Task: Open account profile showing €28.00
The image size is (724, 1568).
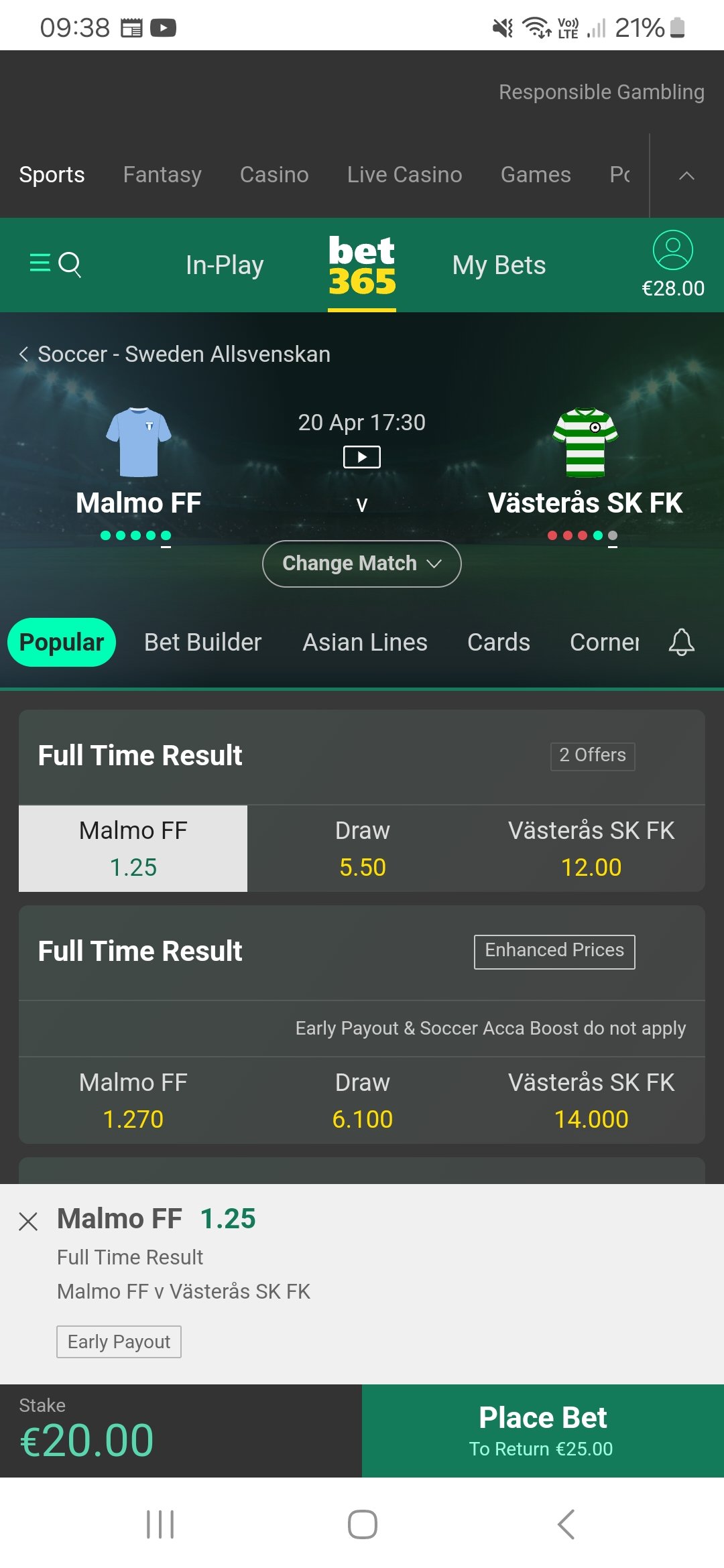Action: tap(673, 264)
